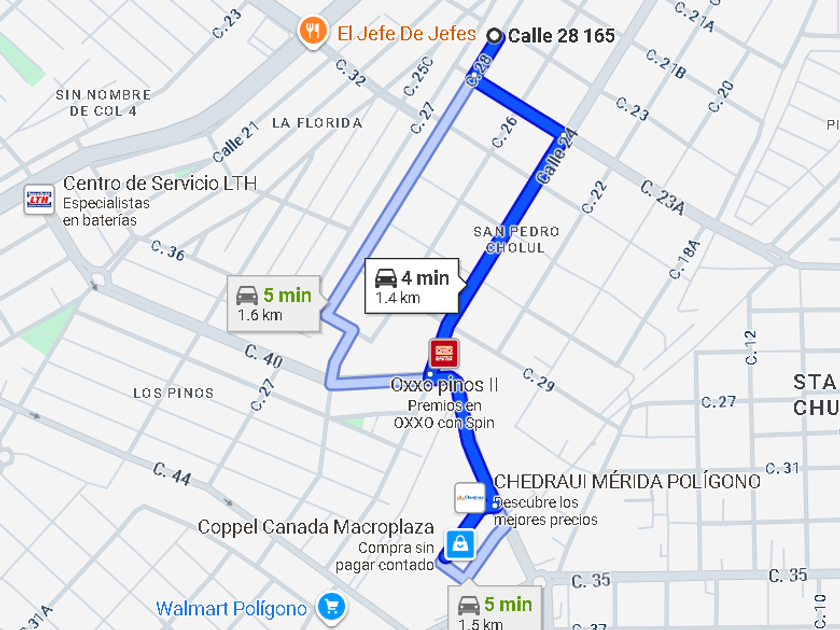The image size is (840, 630).
Task: Open the Oxxo pinos II store marker
Action: (443, 353)
